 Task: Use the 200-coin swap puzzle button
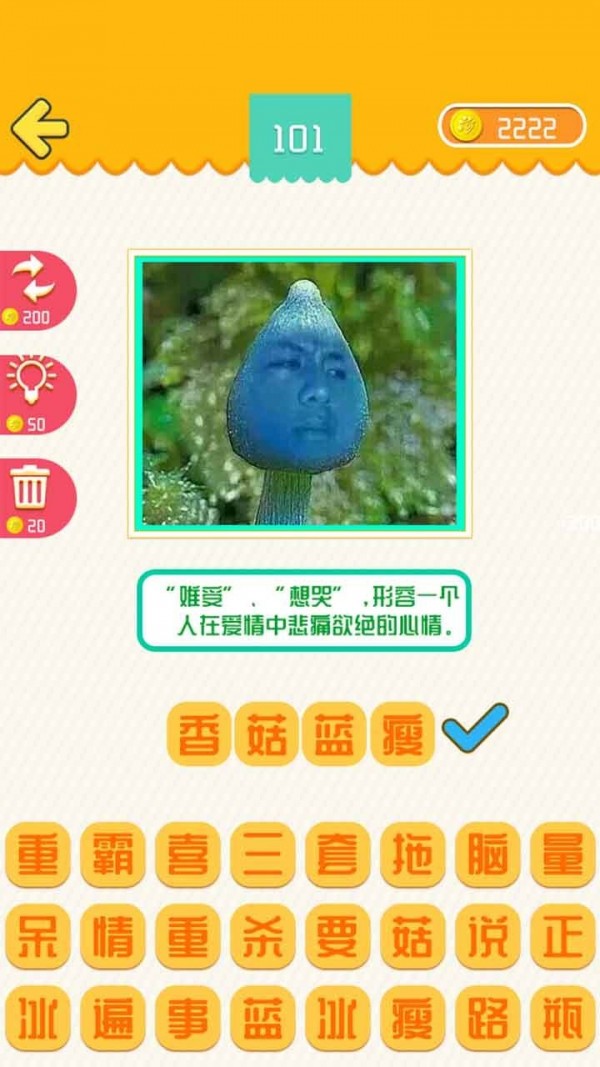(x=37, y=289)
